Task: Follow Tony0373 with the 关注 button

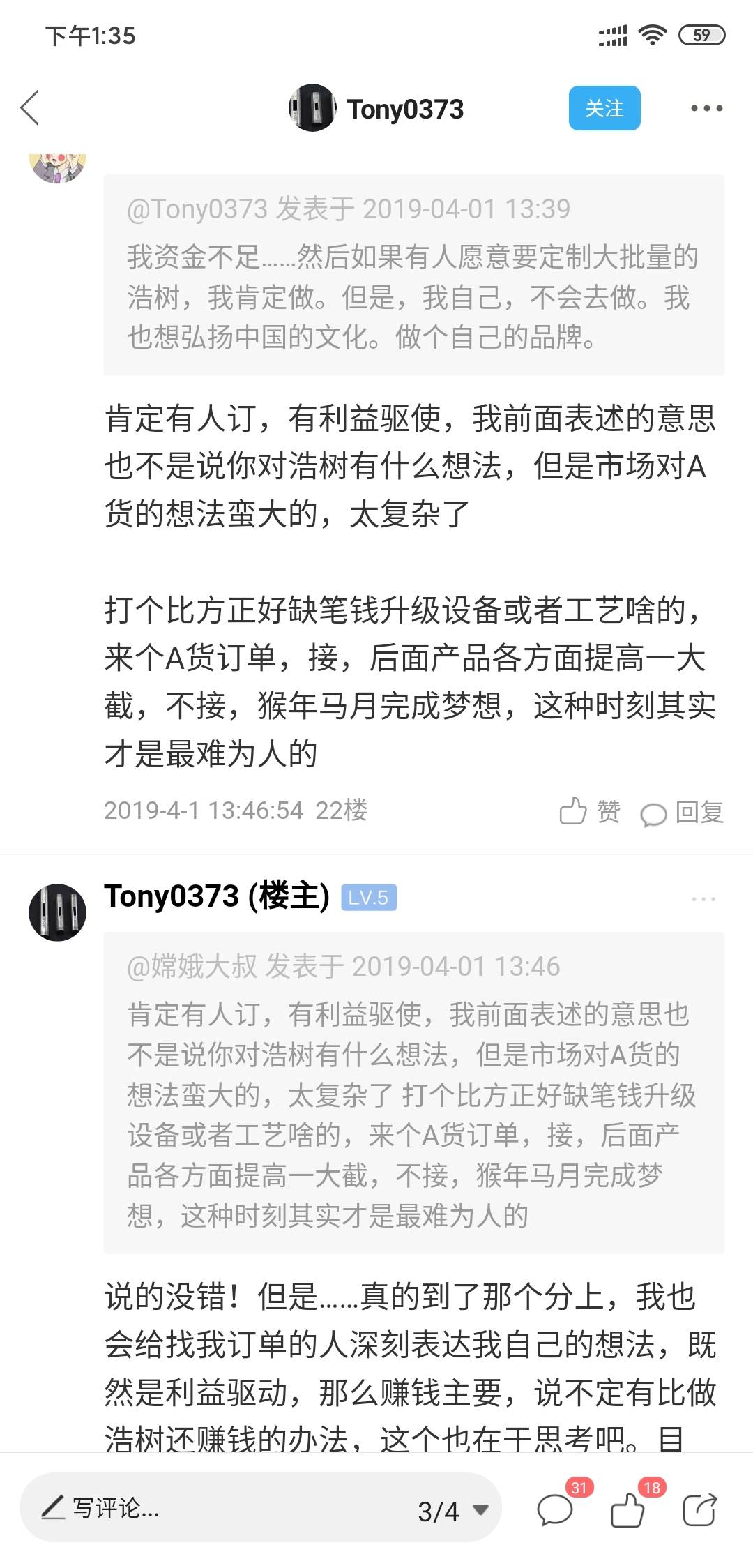Action: click(604, 108)
